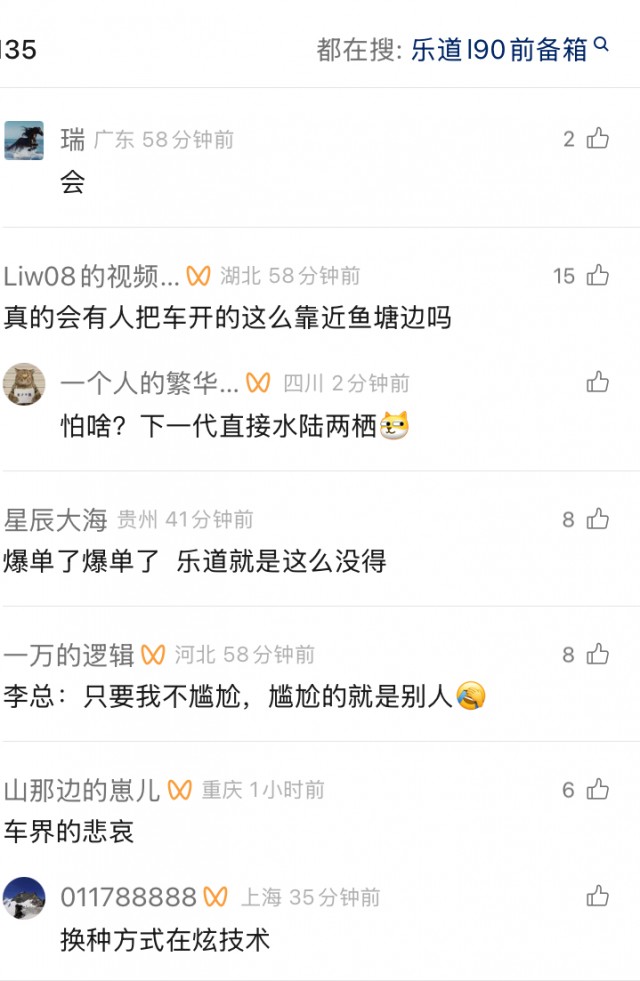
Task: Like 山那边的崽儿's comment 车界的悲哀
Action: [x=598, y=790]
